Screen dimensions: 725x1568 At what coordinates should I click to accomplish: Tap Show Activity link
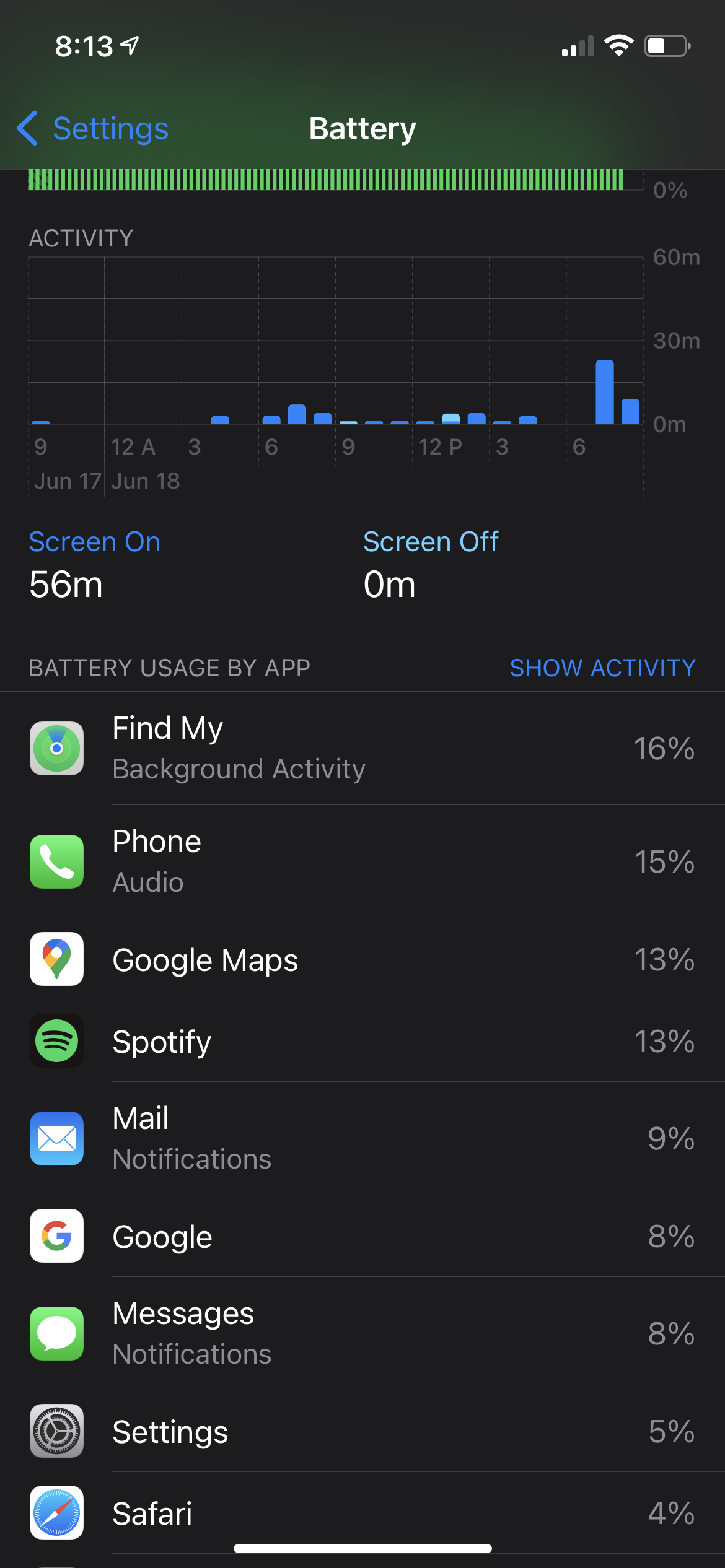coord(602,668)
